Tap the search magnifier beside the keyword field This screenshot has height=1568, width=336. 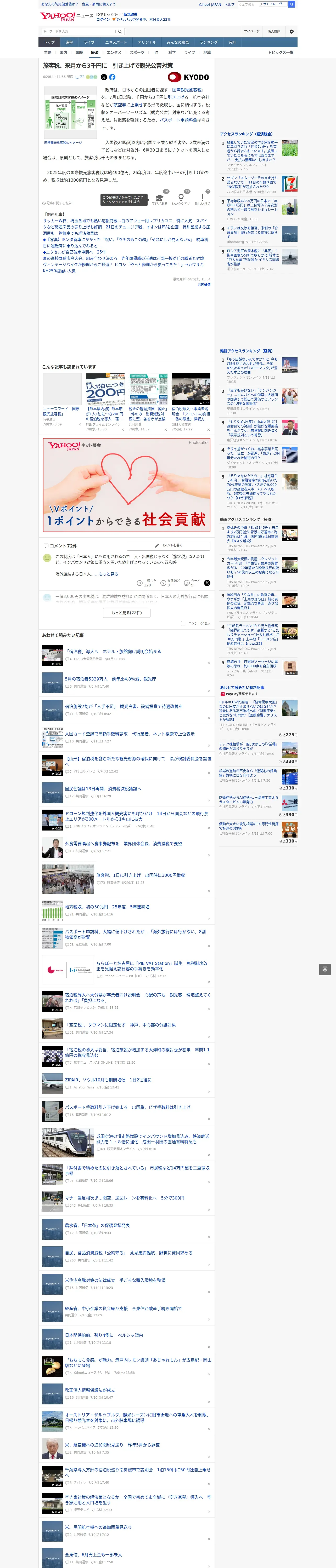120,32
